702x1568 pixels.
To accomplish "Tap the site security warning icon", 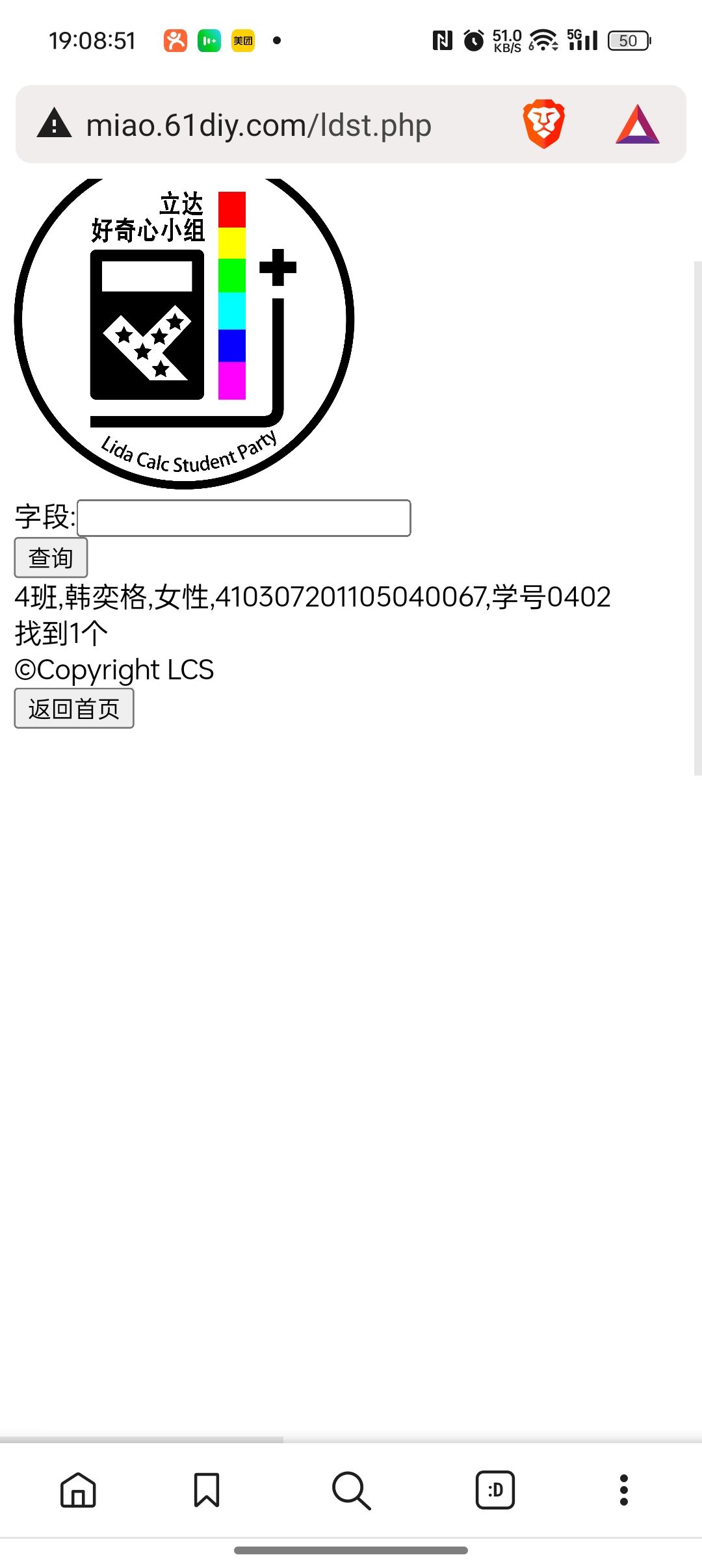I will [55, 124].
